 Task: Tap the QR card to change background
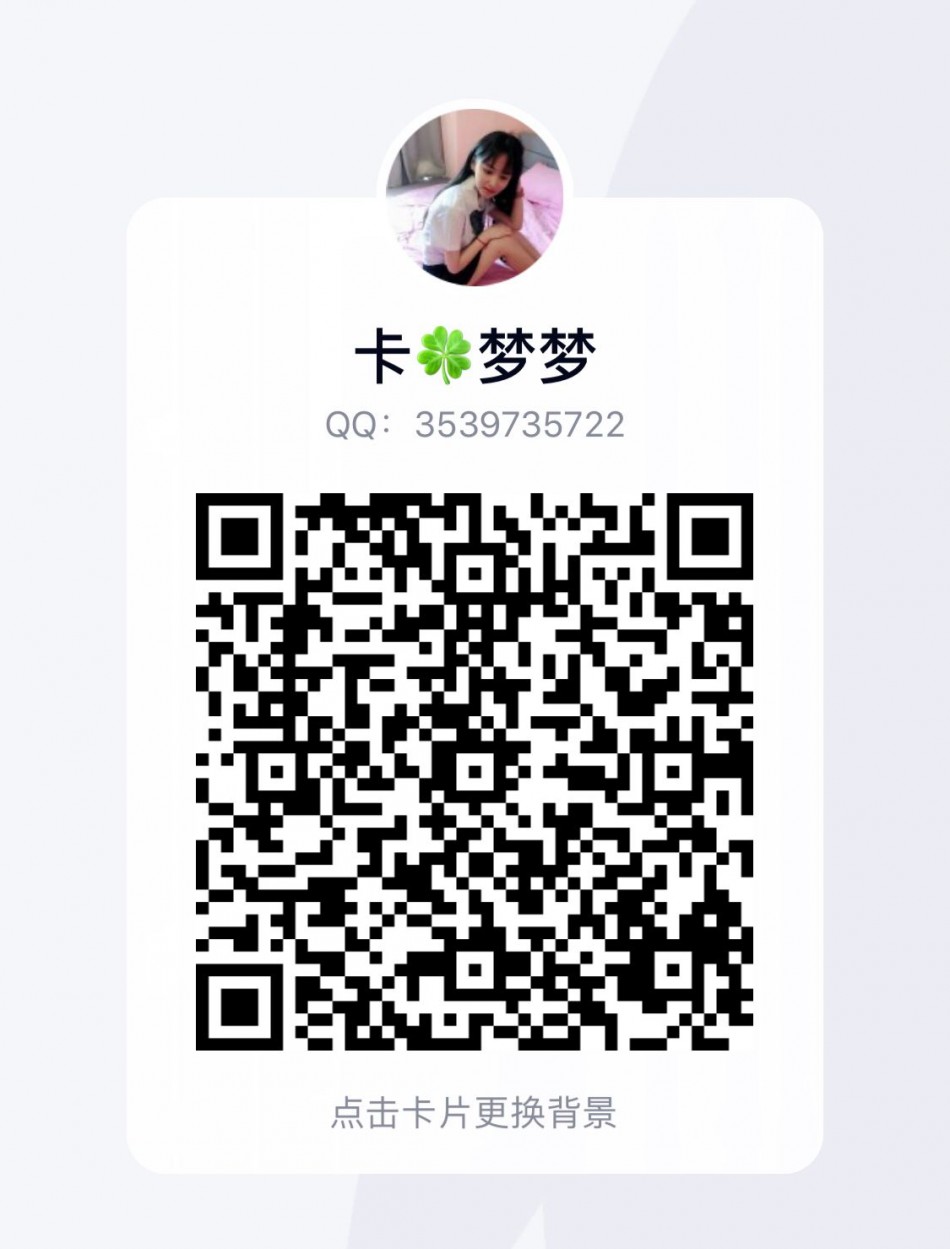[474, 1112]
